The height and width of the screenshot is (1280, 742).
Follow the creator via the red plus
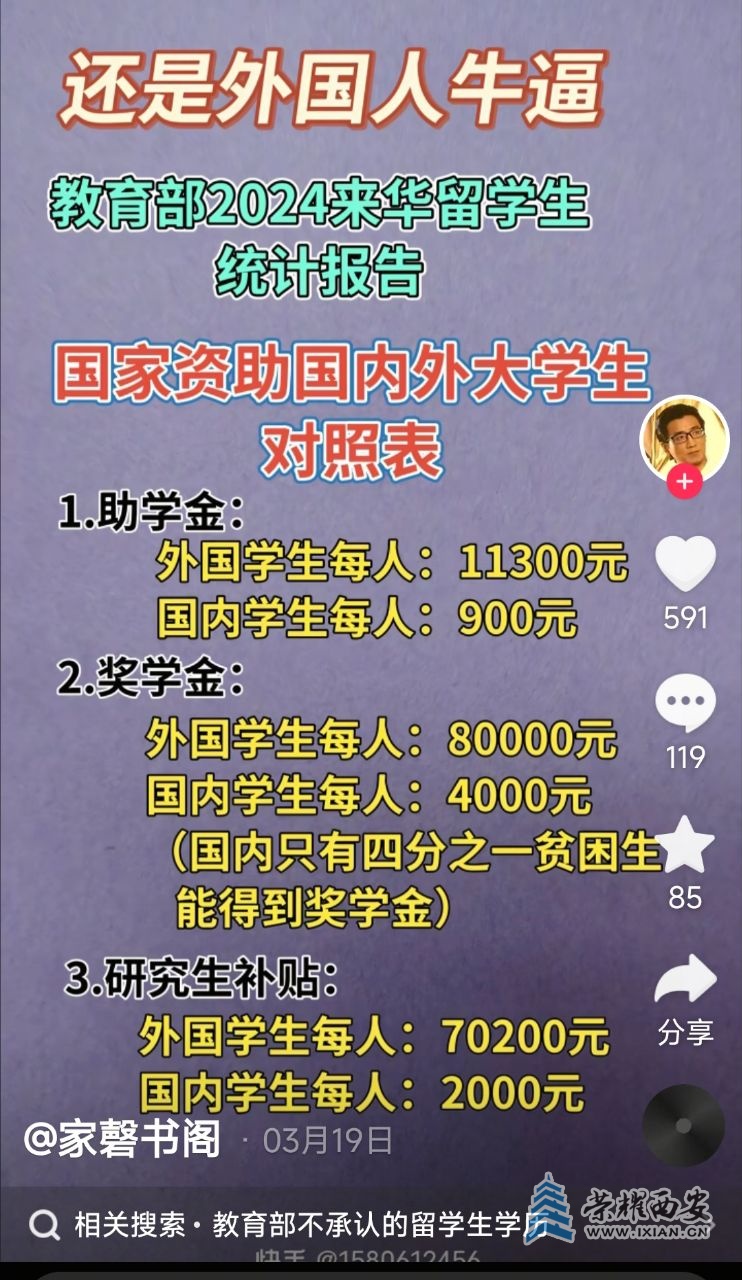pyautogui.click(x=684, y=483)
